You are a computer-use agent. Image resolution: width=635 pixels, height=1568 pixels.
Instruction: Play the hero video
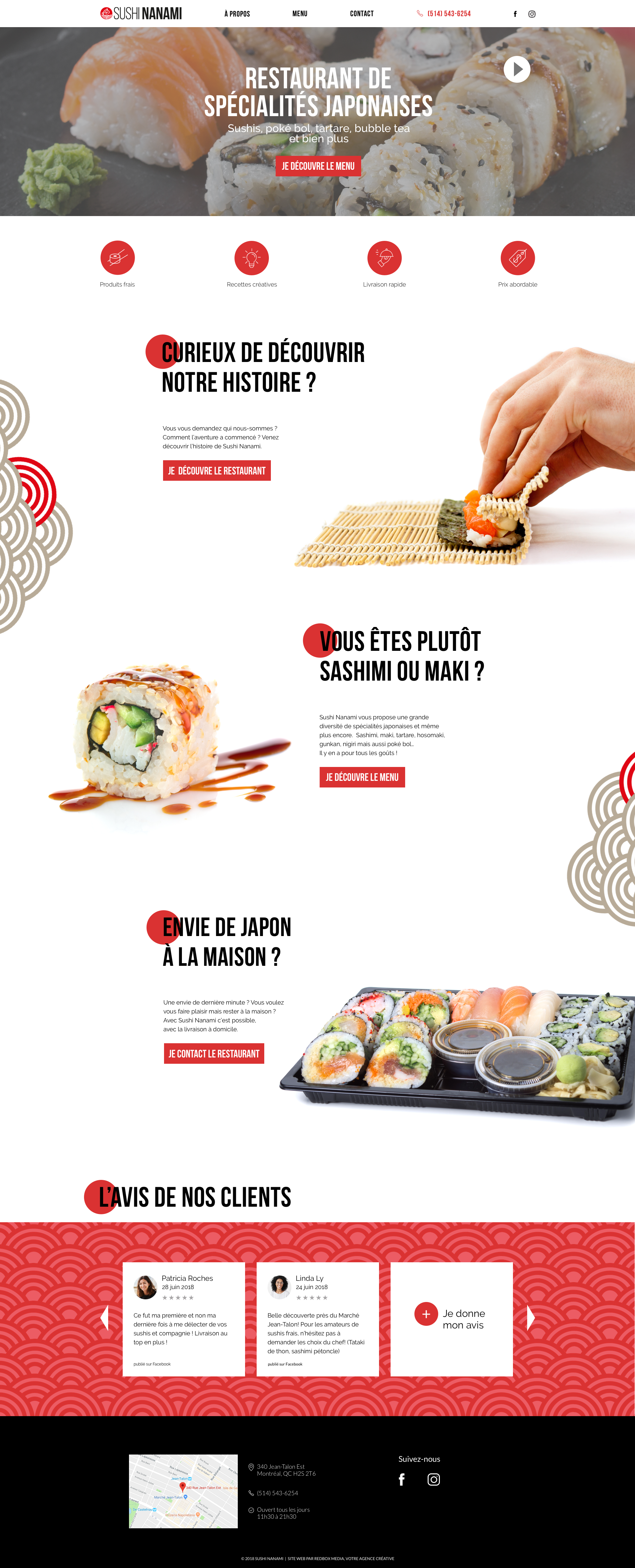coord(516,69)
